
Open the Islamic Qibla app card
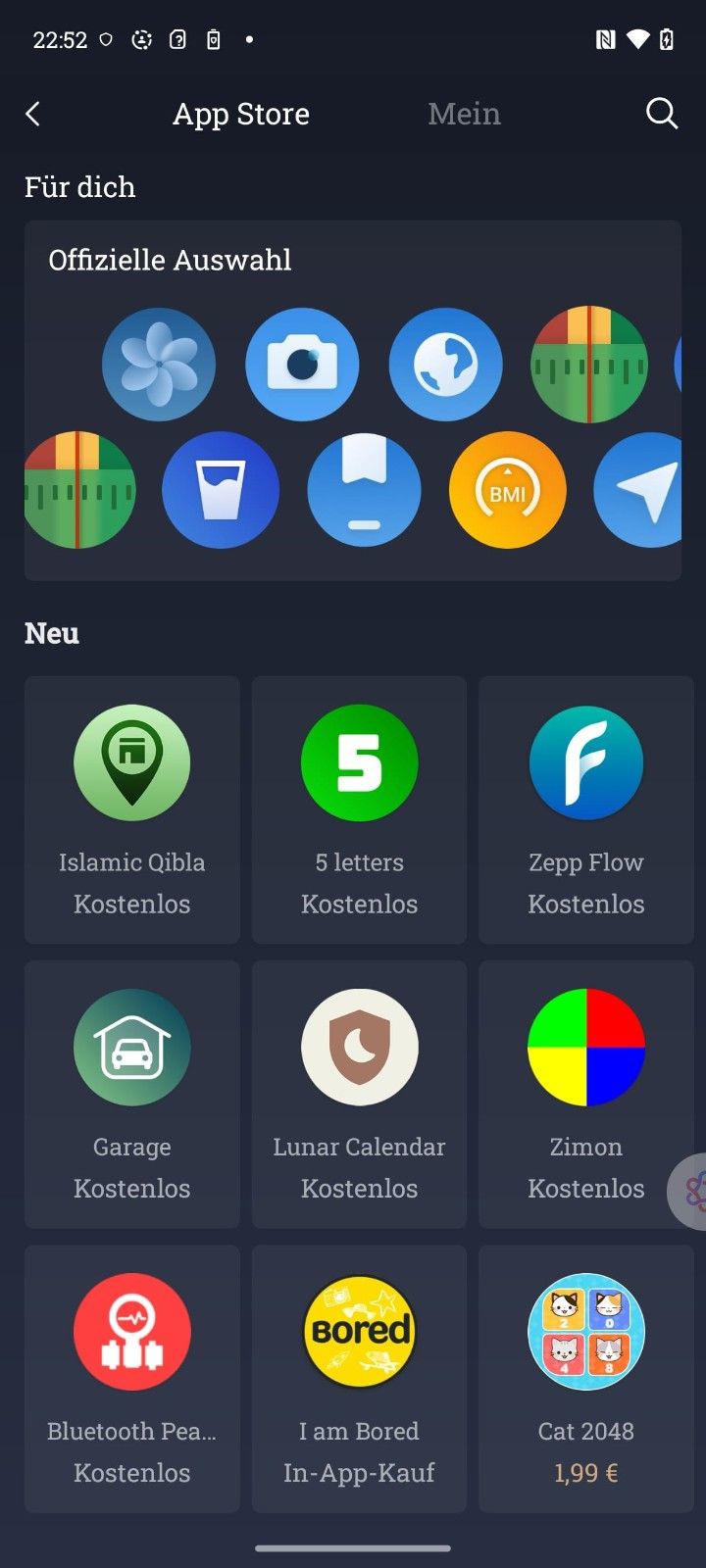132,809
